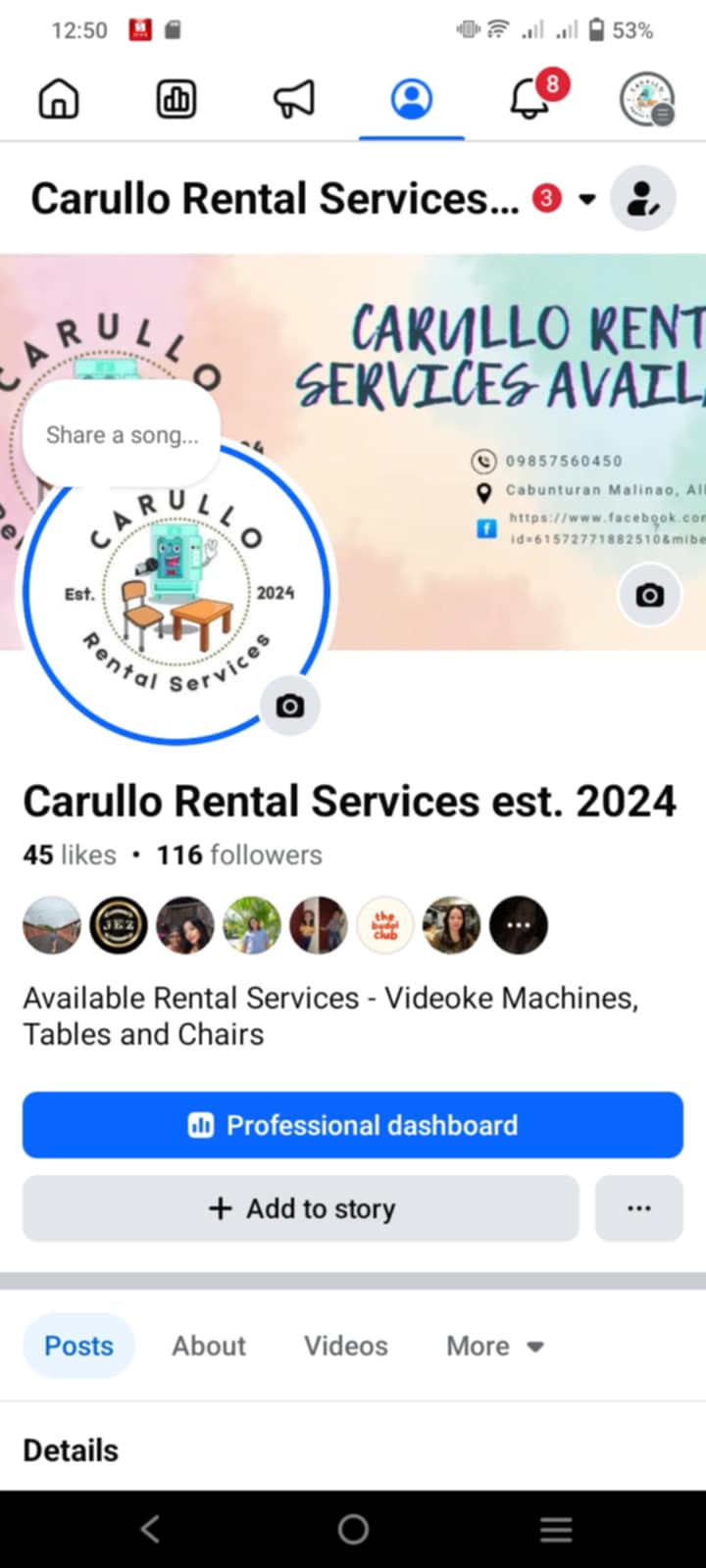Viewport: 706px width, 1568px height.
Task: Open the notifications bell
Action: point(529,99)
